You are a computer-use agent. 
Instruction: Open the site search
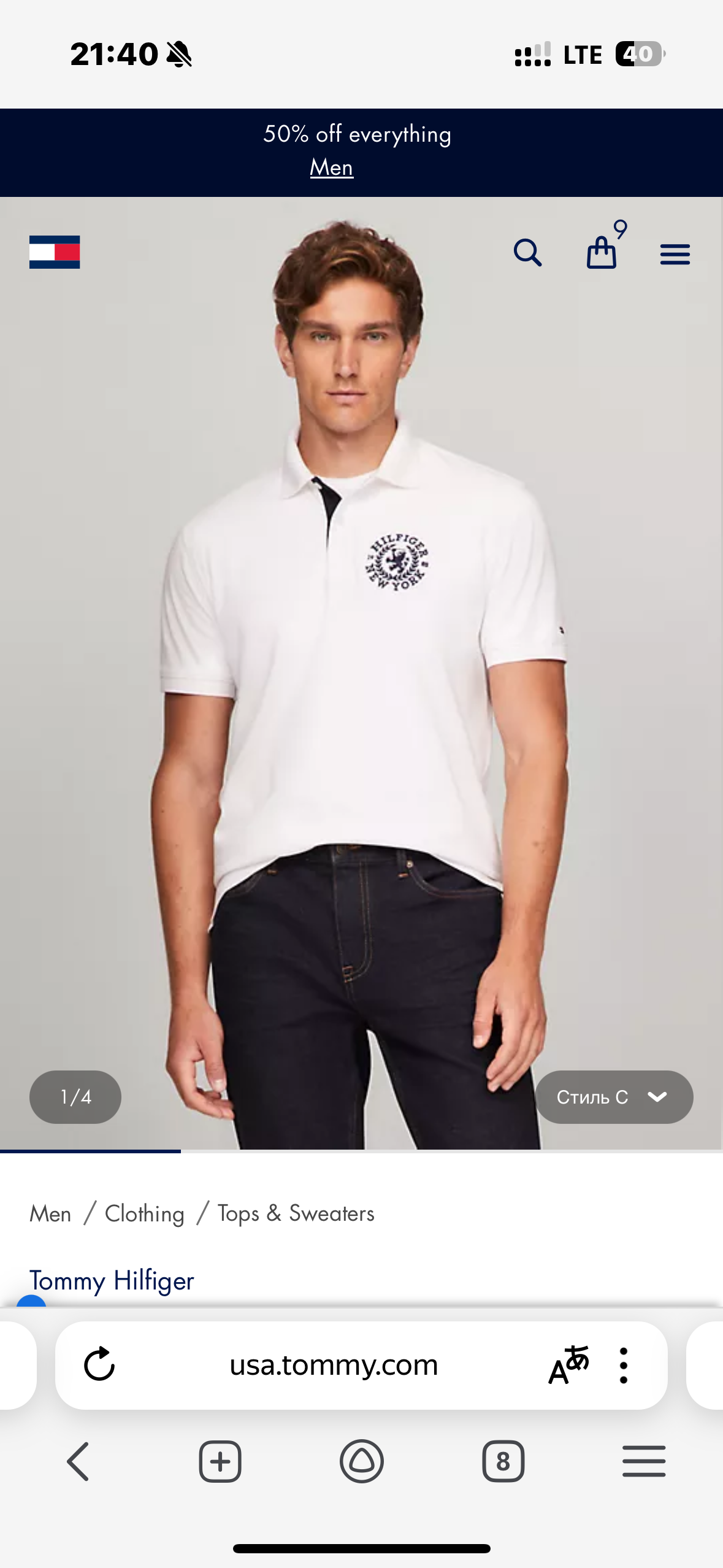point(527,253)
